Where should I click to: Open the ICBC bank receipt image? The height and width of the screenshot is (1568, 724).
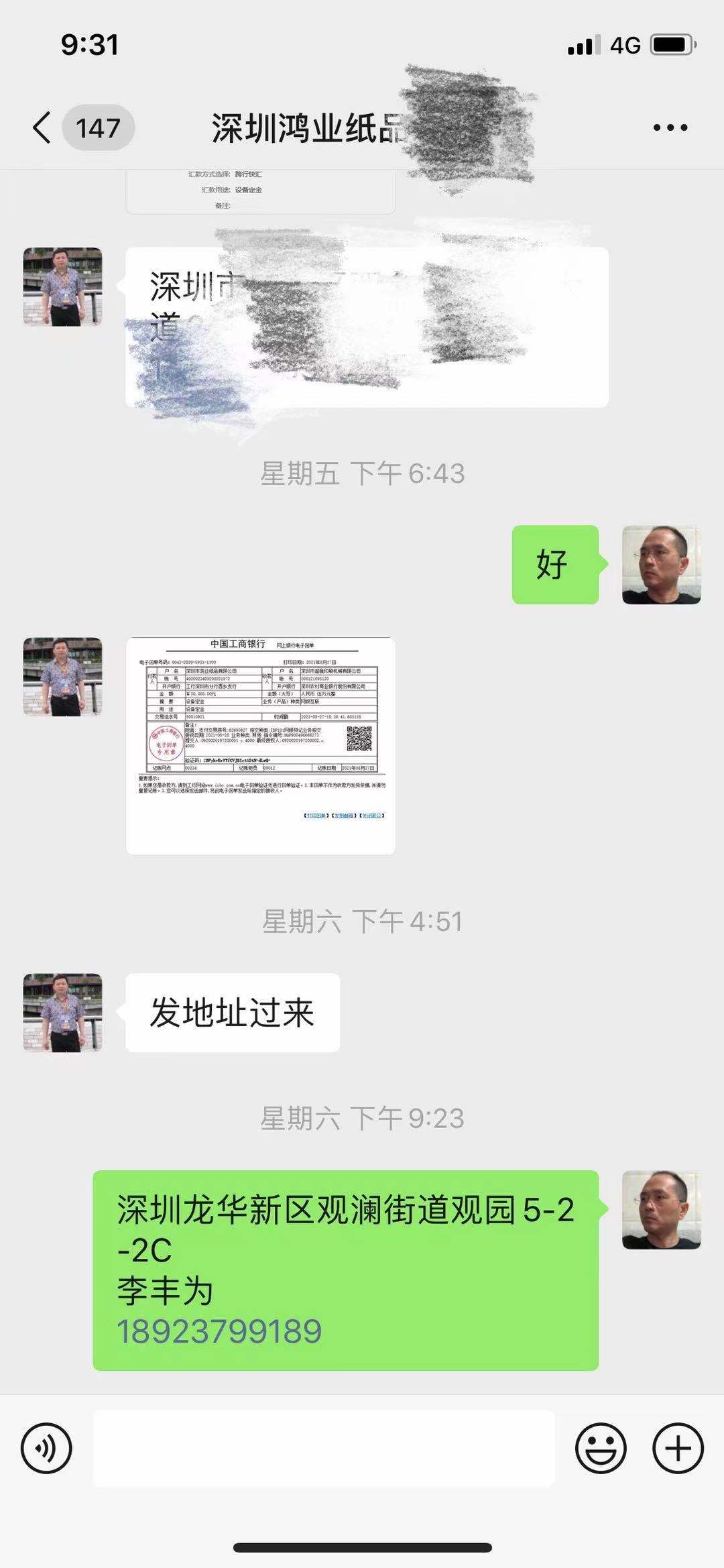(x=261, y=745)
